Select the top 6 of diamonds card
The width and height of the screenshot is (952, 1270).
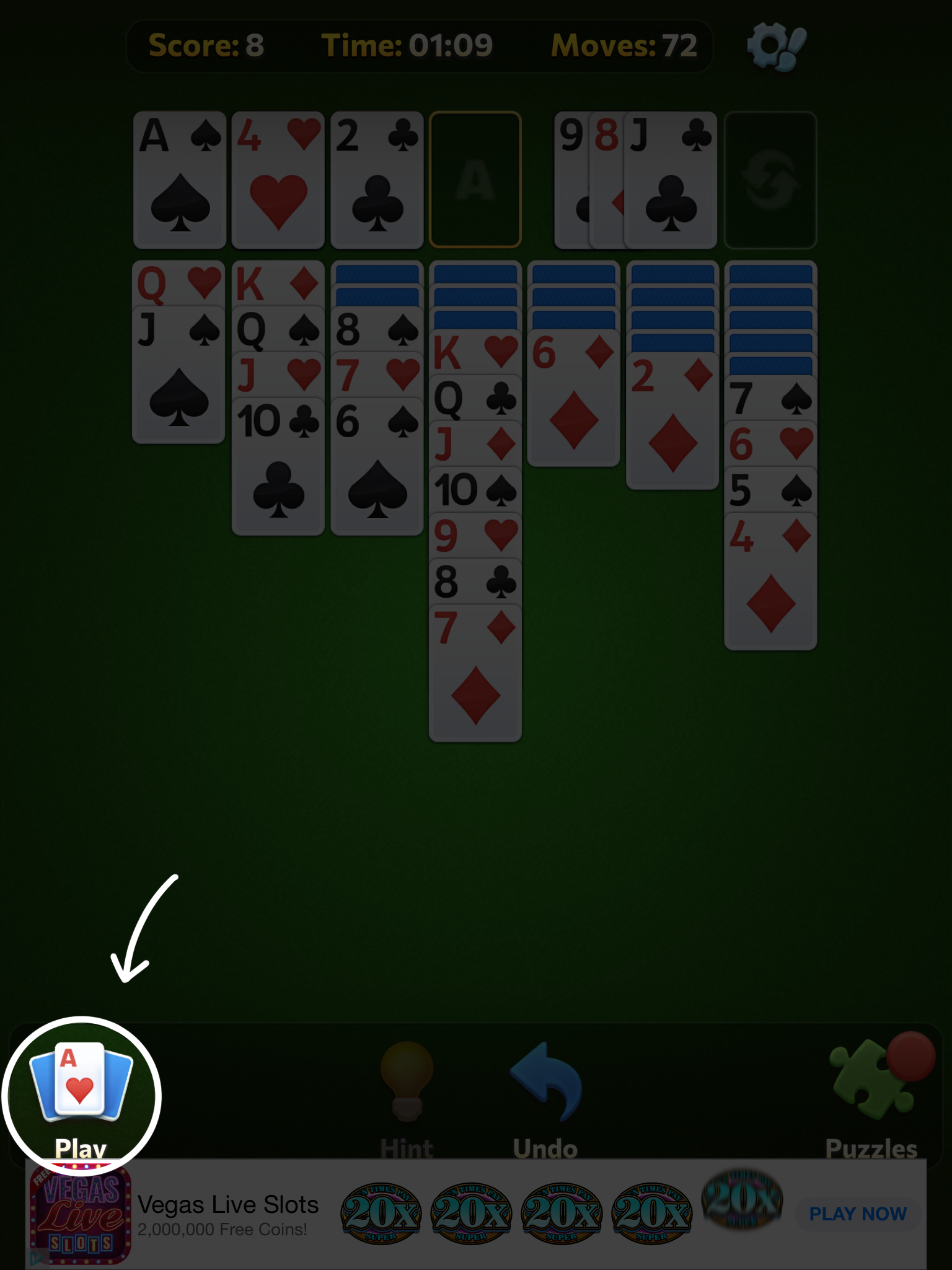(x=573, y=400)
